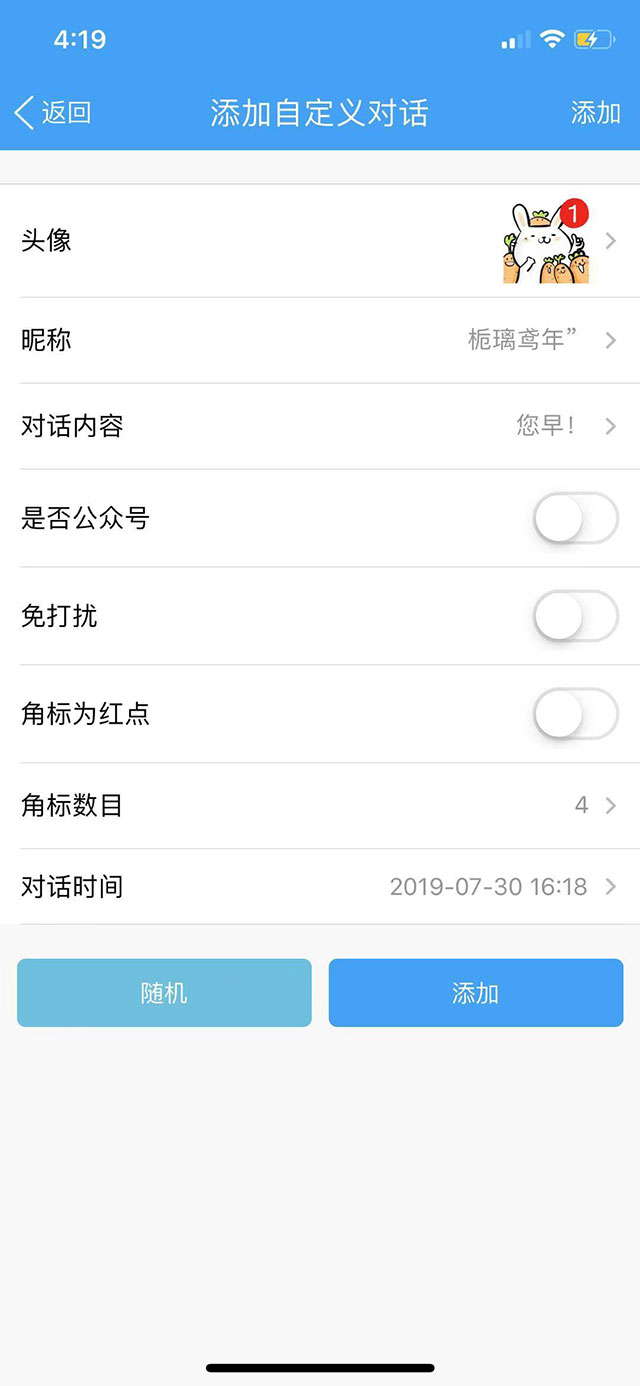The width and height of the screenshot is (640, 1386).
Task: Go back using the 返回 button
Action: [x=54, y=112]
